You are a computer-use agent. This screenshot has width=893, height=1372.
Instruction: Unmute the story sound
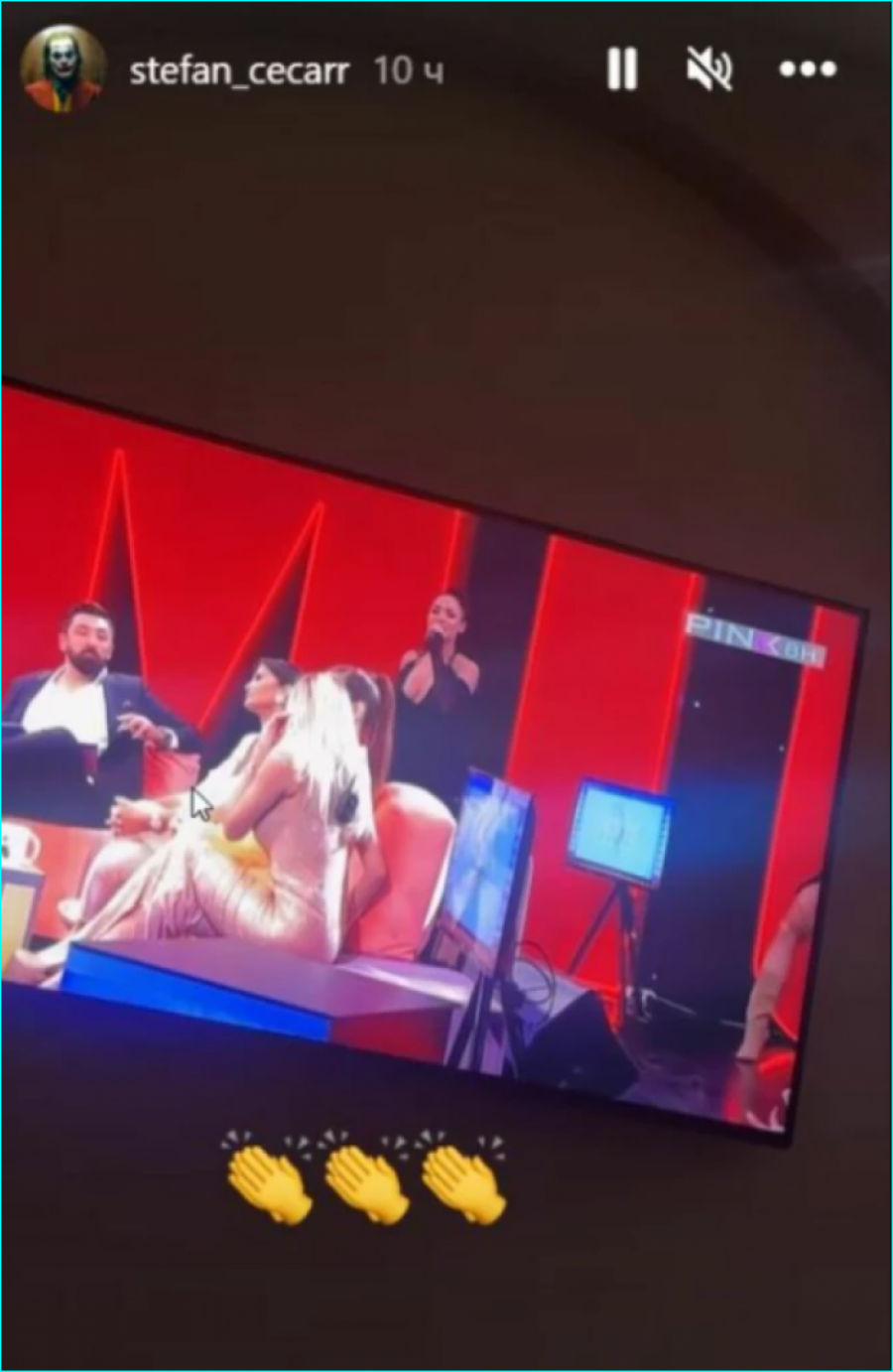709,70
